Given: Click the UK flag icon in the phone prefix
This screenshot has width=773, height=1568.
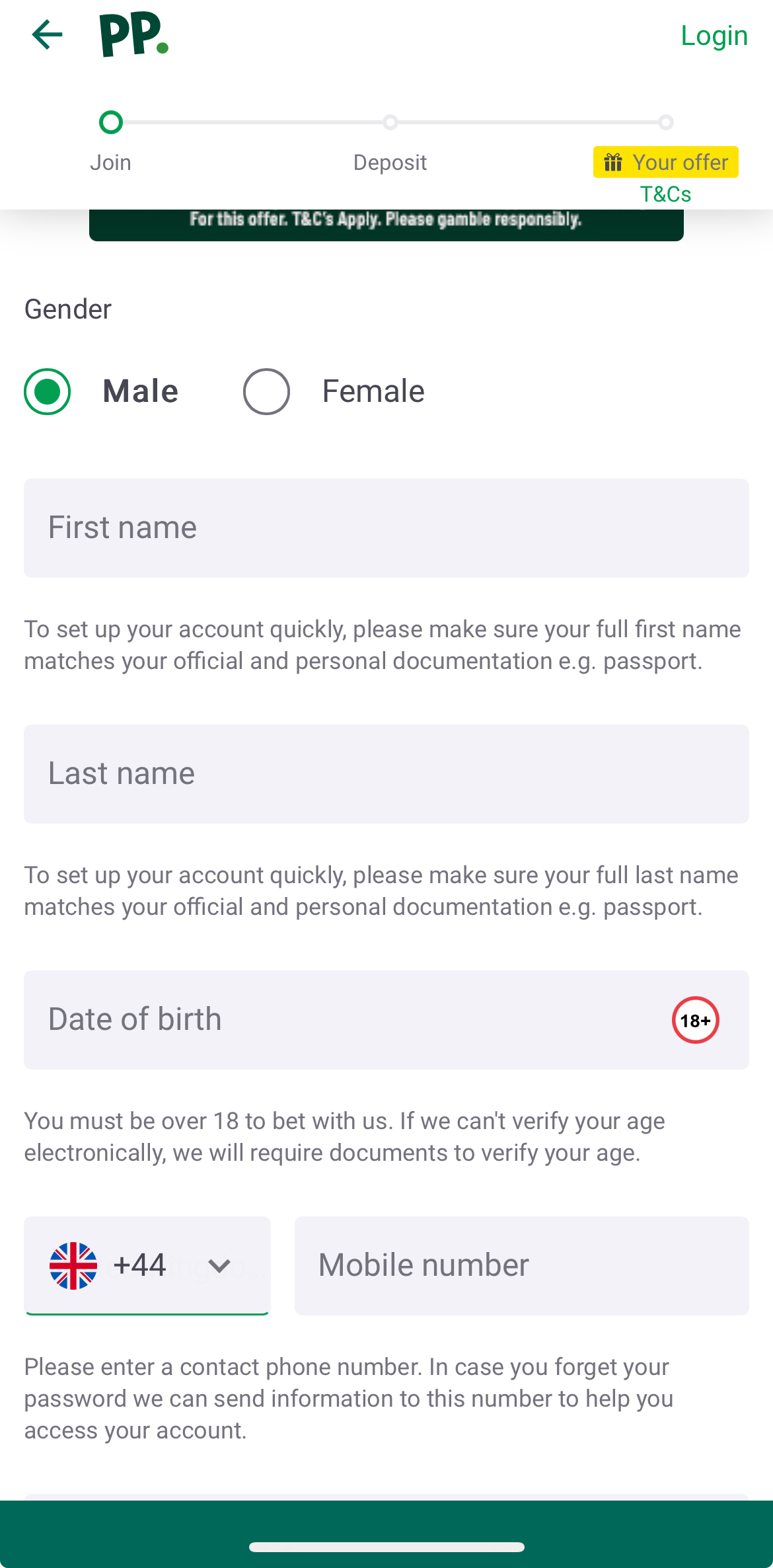Looking at the screenshot, I should [74, 1265].
